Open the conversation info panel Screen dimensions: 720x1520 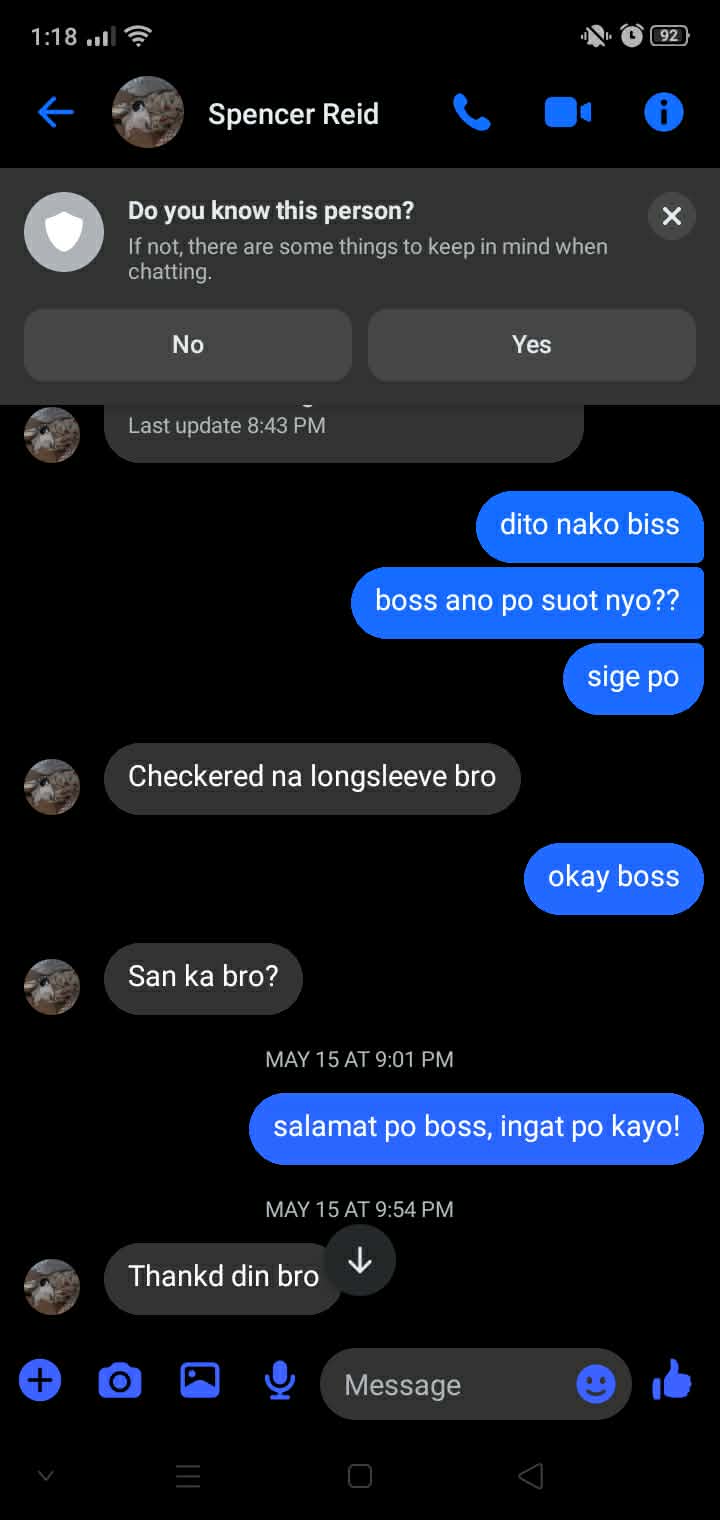(663, 113)
